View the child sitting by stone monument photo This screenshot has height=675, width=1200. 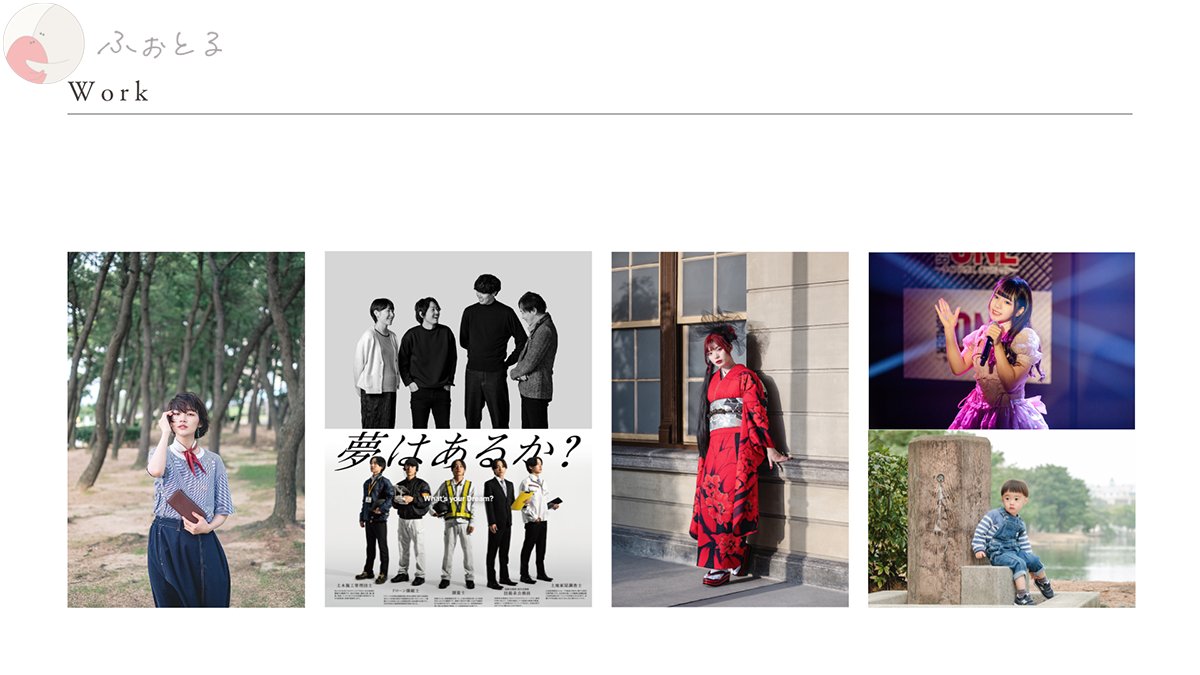point(1001,518)
